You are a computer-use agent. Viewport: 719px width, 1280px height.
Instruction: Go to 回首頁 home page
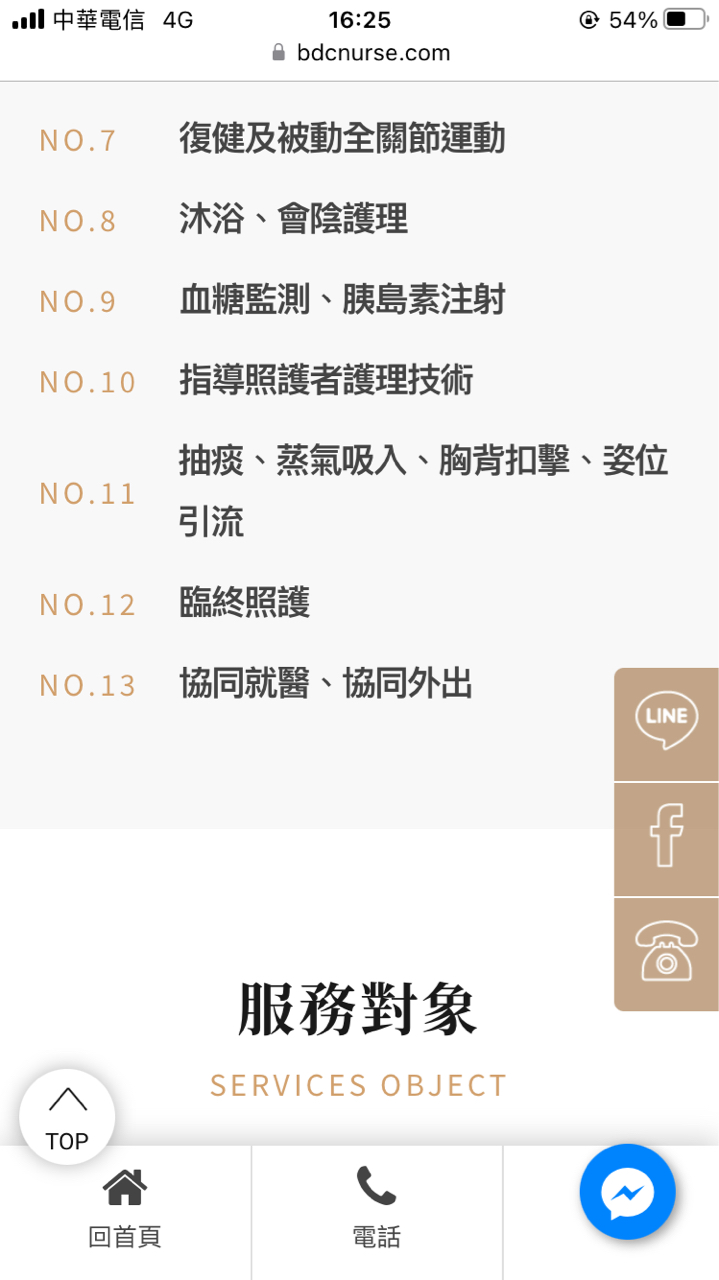click(x=125, y=1211)
